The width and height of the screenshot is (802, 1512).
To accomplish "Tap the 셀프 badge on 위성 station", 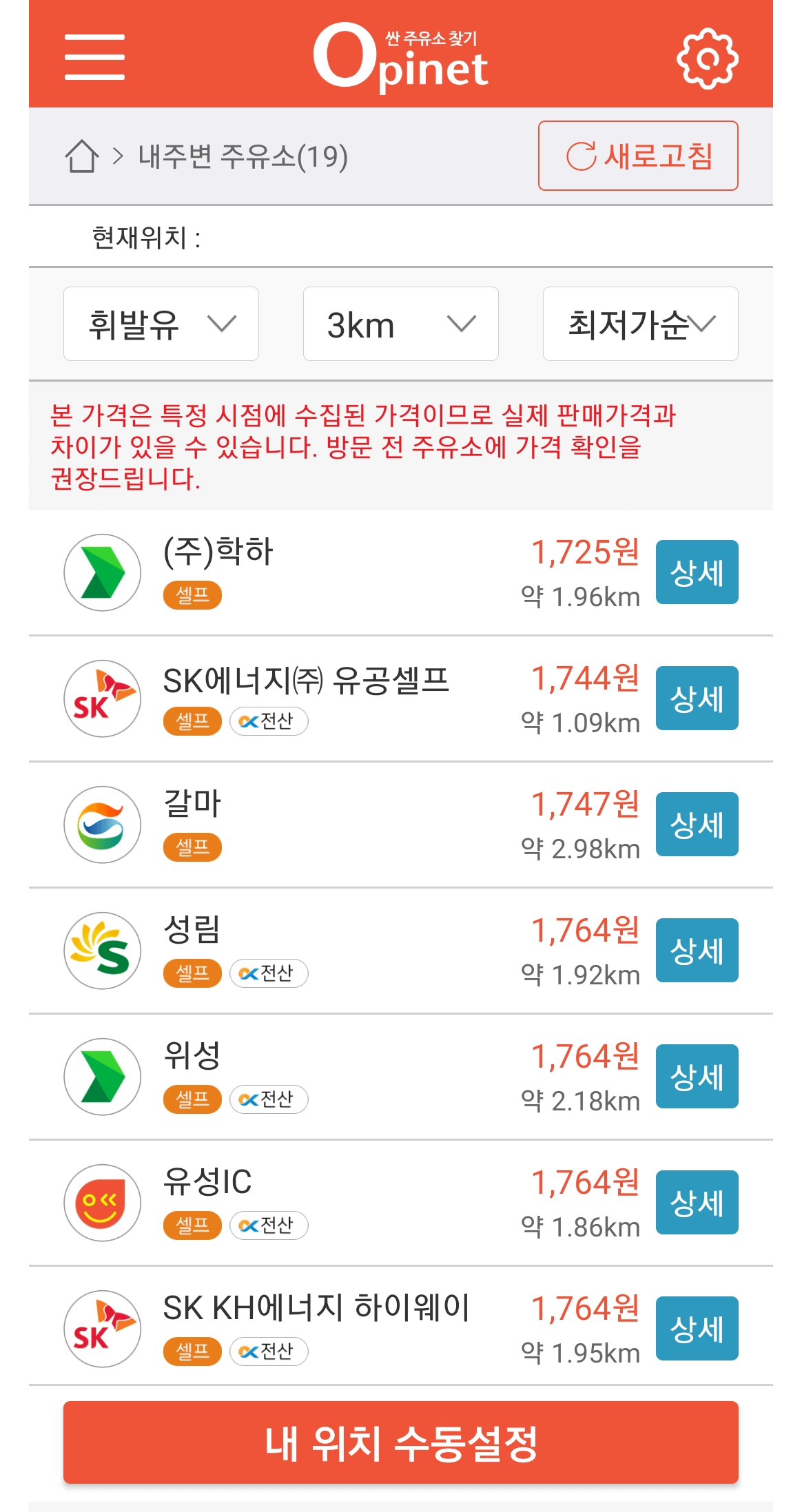I will point(194,1099).
